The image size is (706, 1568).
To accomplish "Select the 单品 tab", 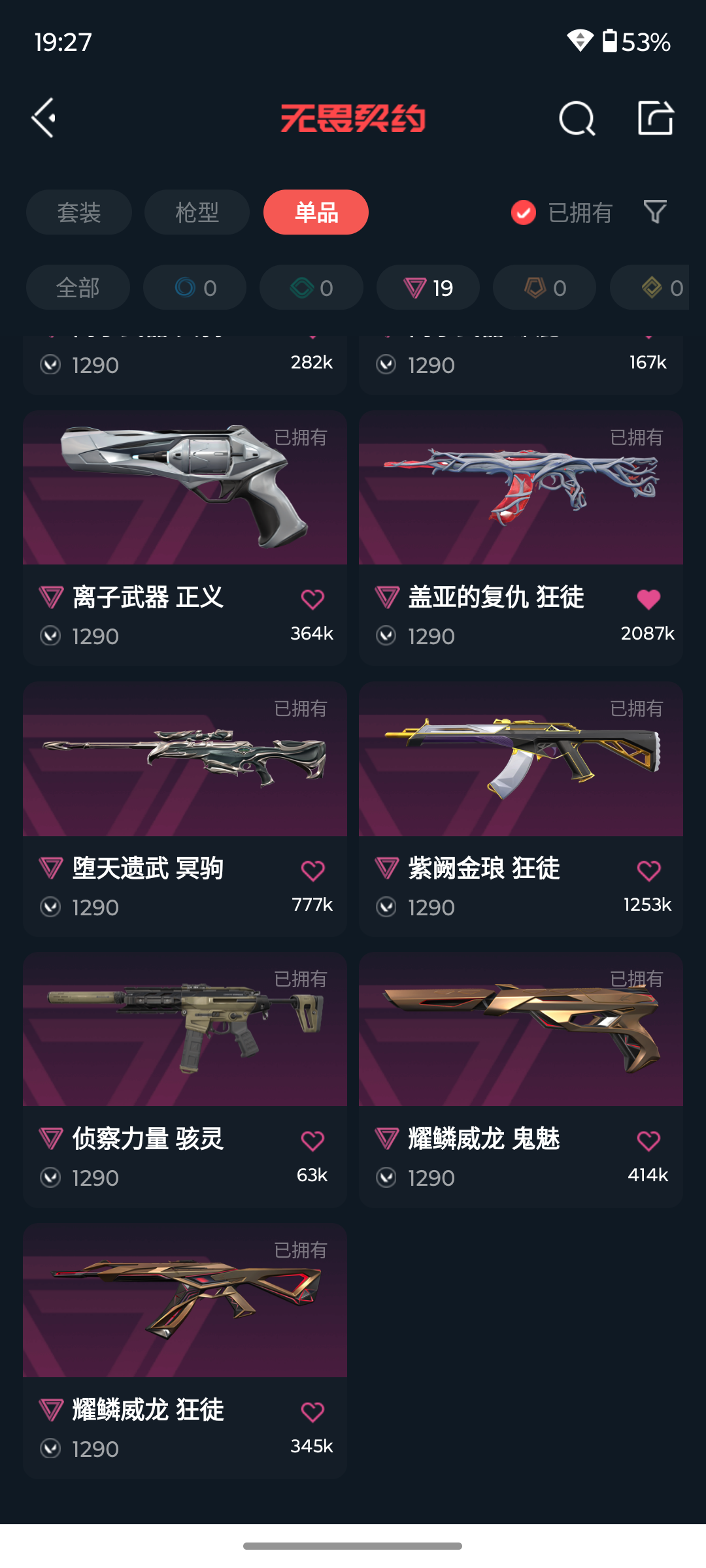I will 316,212.
